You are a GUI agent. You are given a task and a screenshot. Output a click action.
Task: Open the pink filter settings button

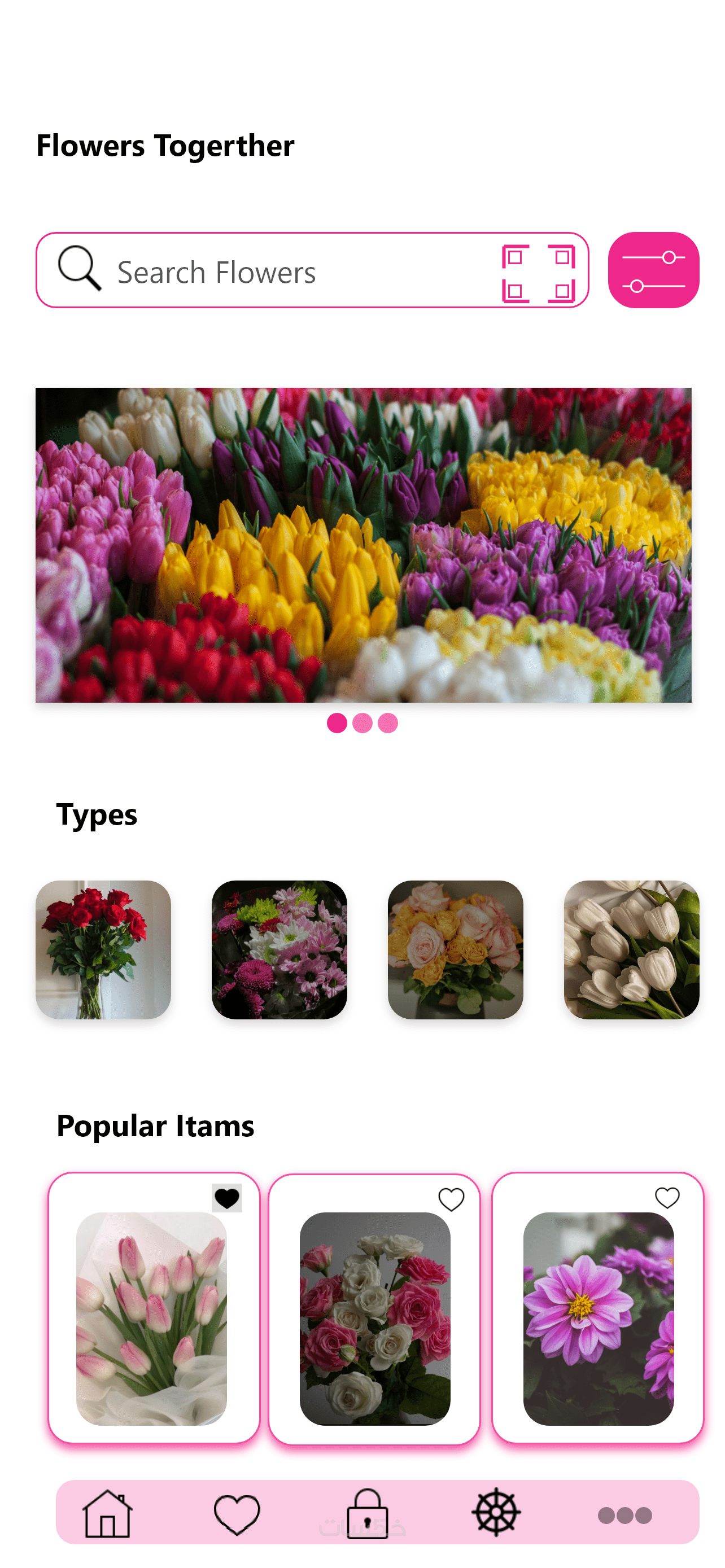pos(653,270)
